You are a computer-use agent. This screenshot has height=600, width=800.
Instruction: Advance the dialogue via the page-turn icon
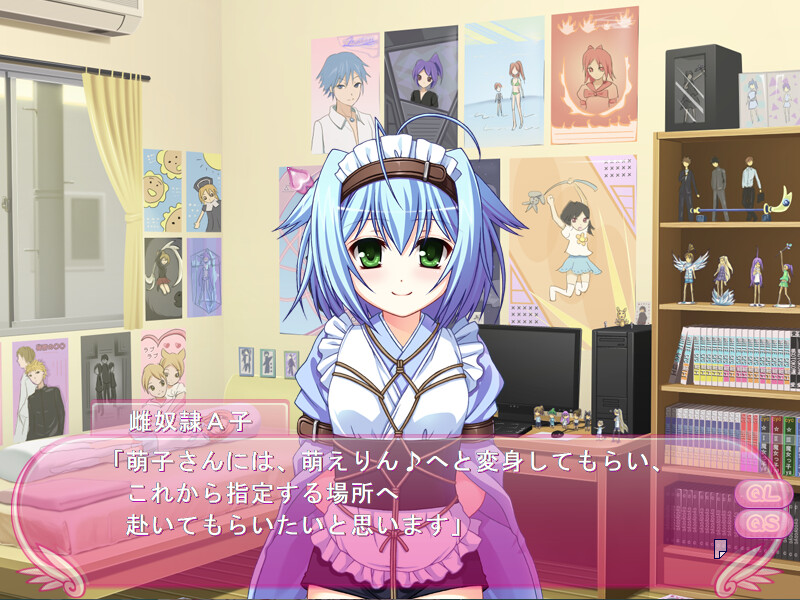(721, 547)
